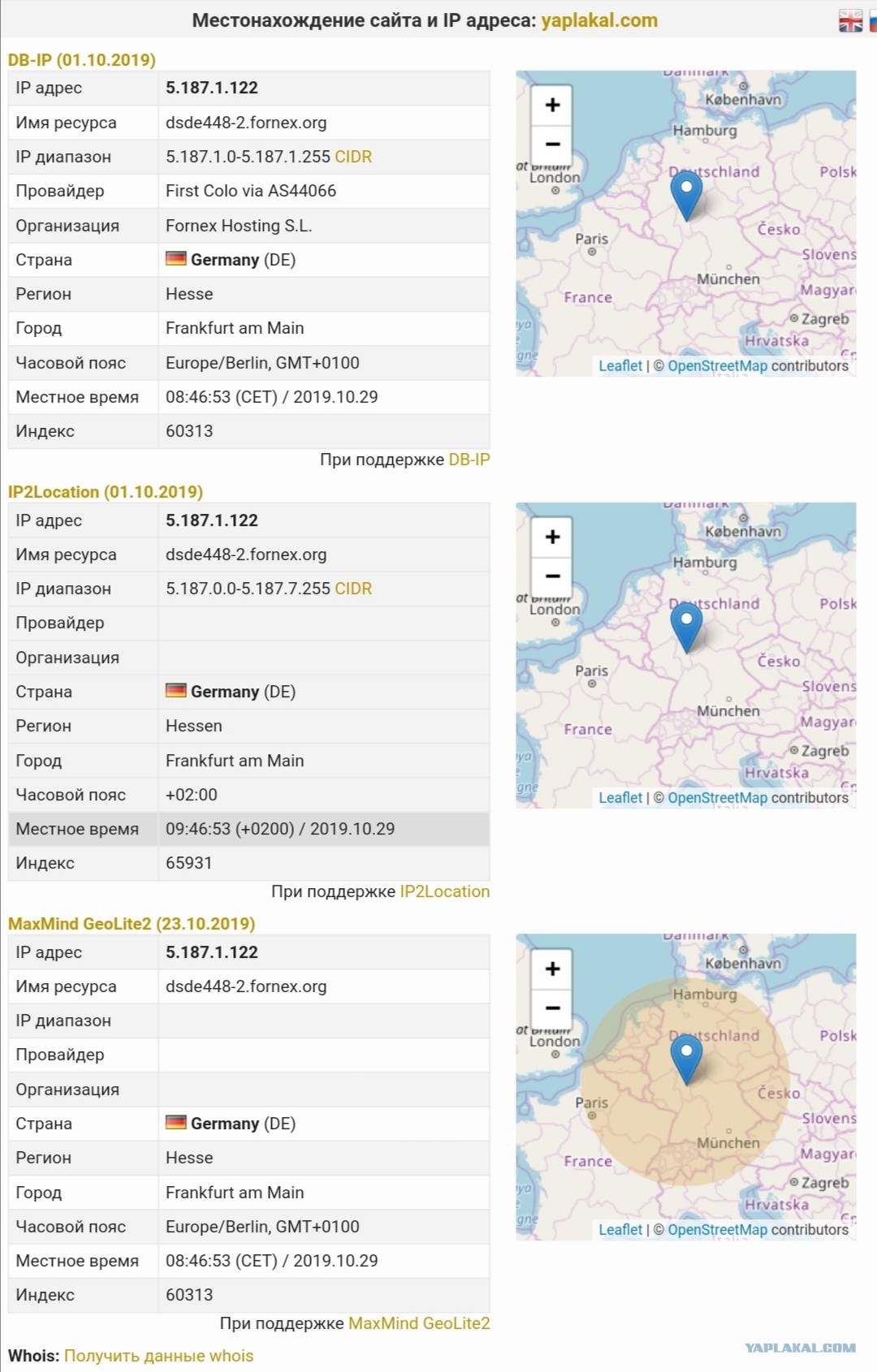The width and height of the screenshot is (877, 1372).
Task: Zoom in on the IP2Location map
Action: (x=552, y=537)
